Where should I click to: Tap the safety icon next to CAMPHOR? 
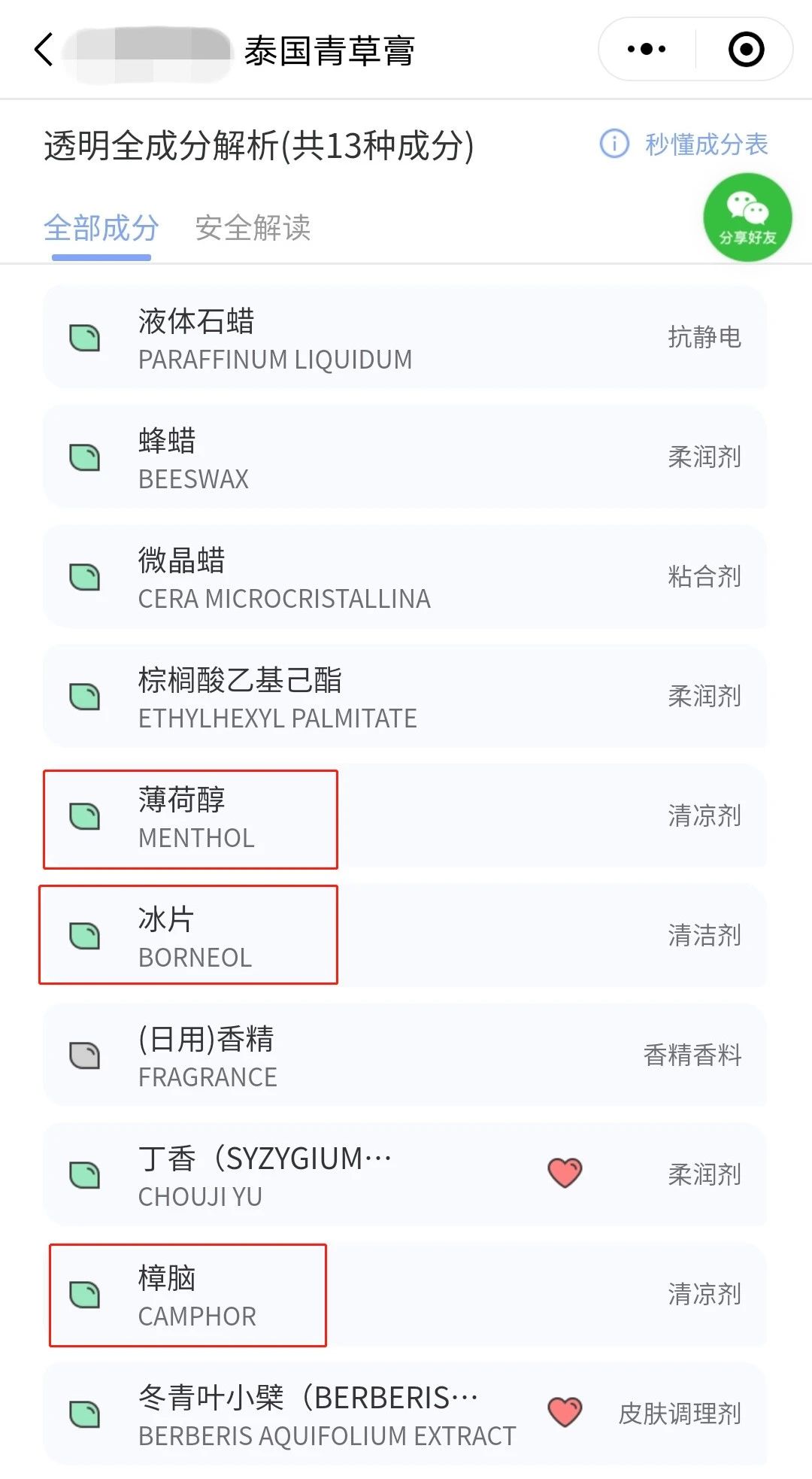click(86, 1295)
